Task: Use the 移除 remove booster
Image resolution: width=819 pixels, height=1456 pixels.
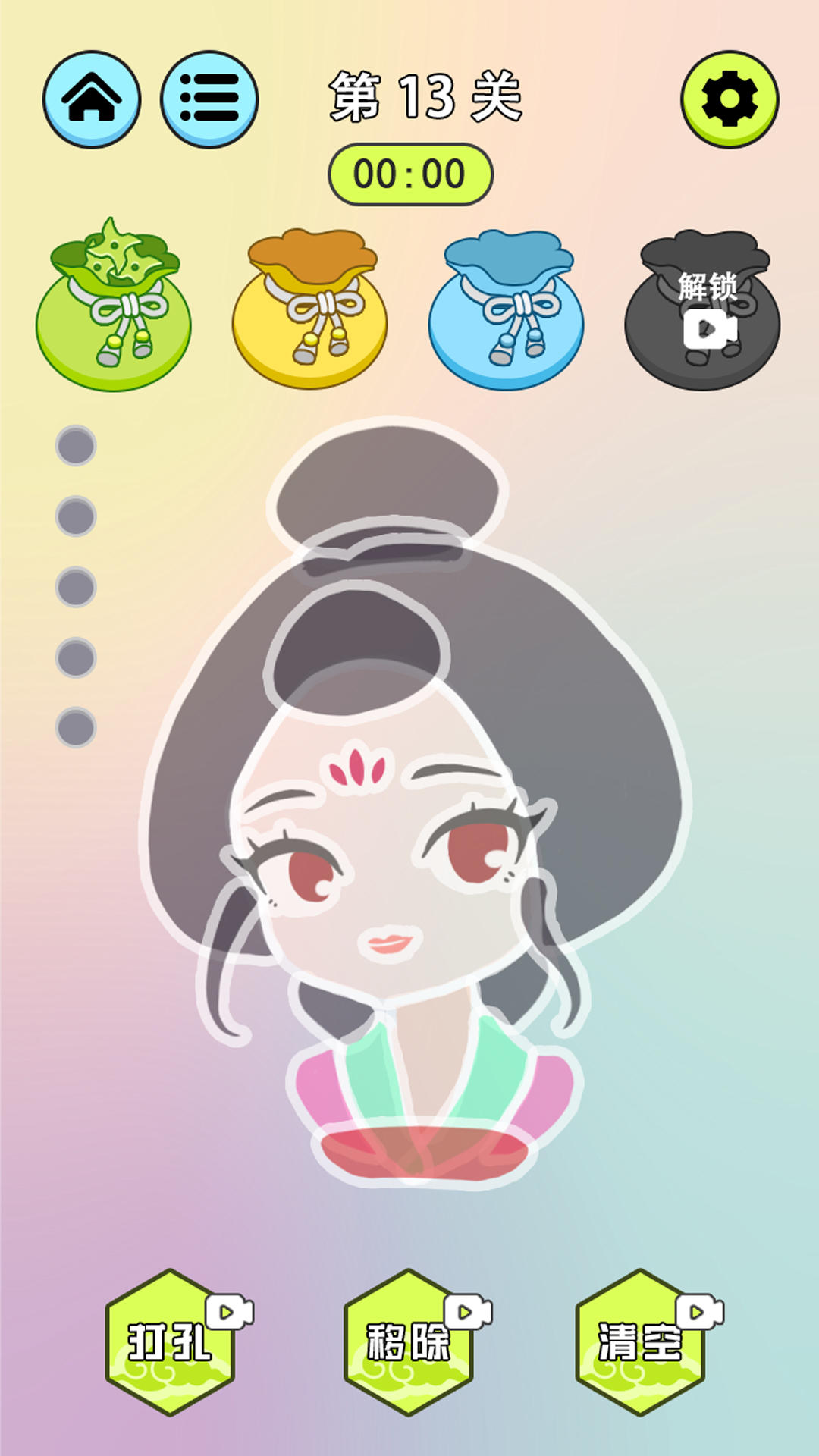Action: [409, 1342]
